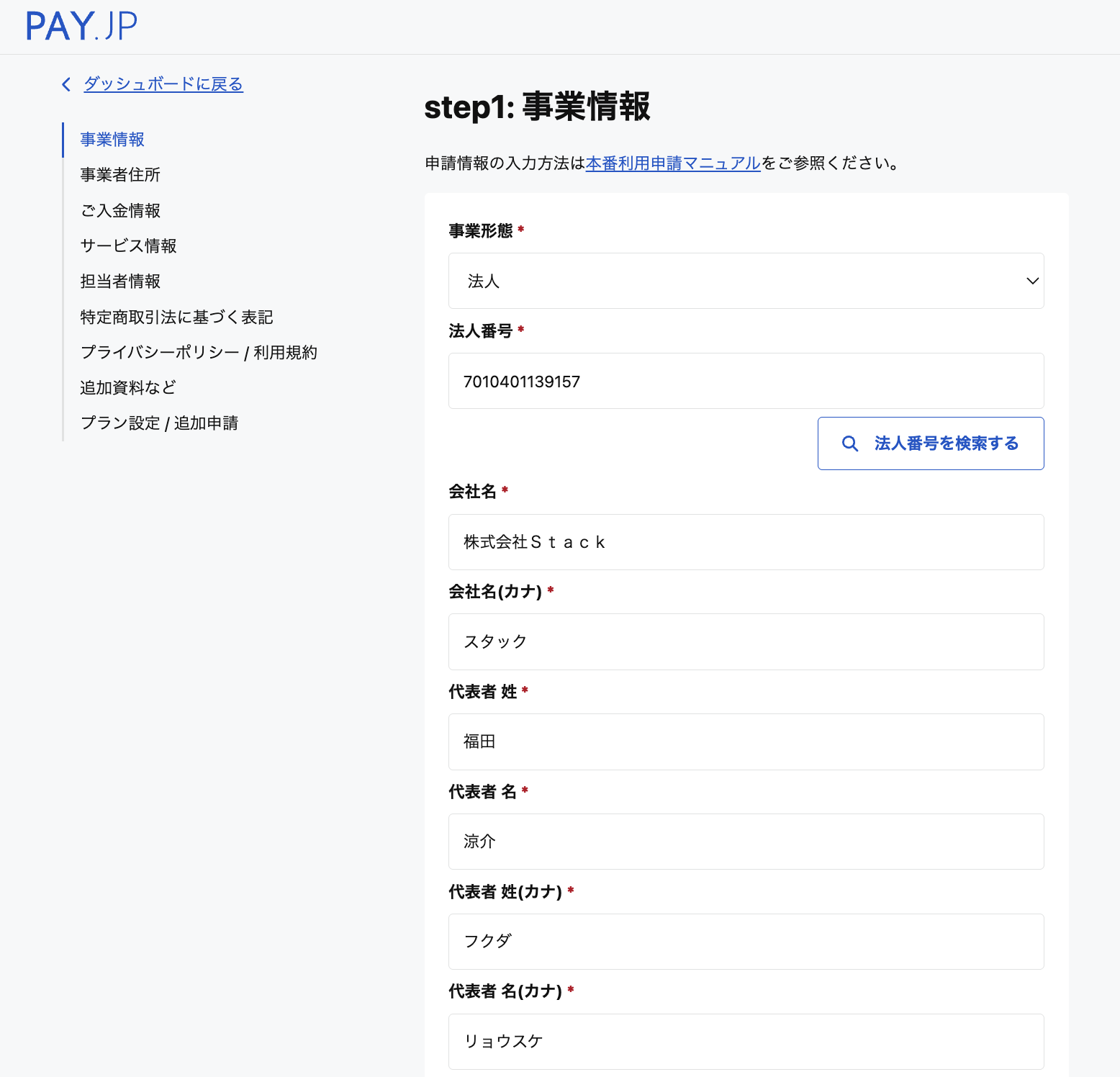The width and height of the screenshot is (1120, 1077).
Task: Edit the 代表者 名(カナ) field
Action: tap(746, 1041)
